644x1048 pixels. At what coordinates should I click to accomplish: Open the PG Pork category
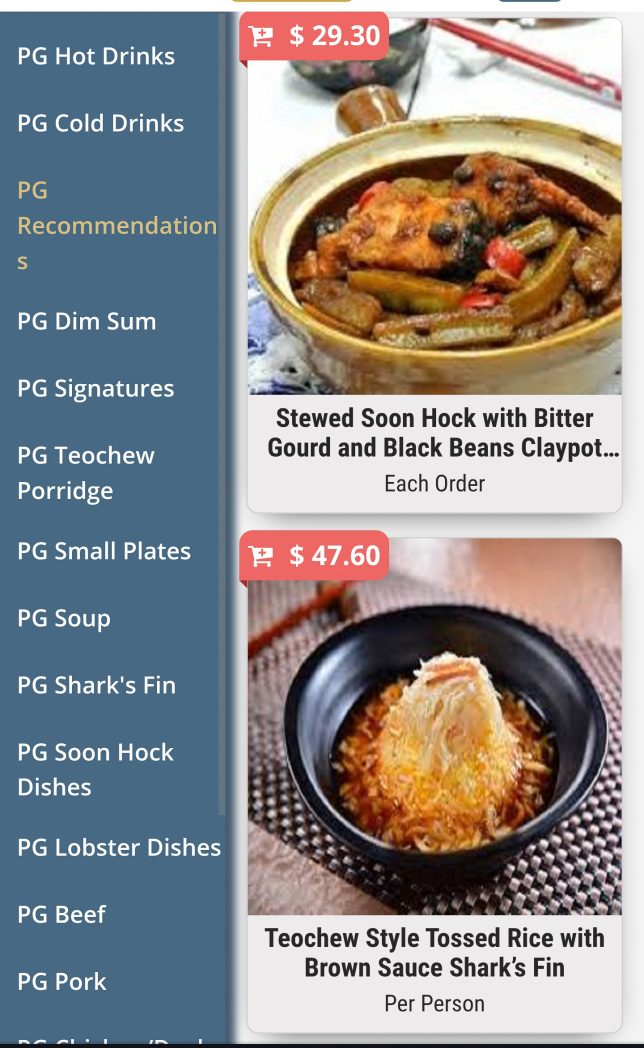coord(61,981)
